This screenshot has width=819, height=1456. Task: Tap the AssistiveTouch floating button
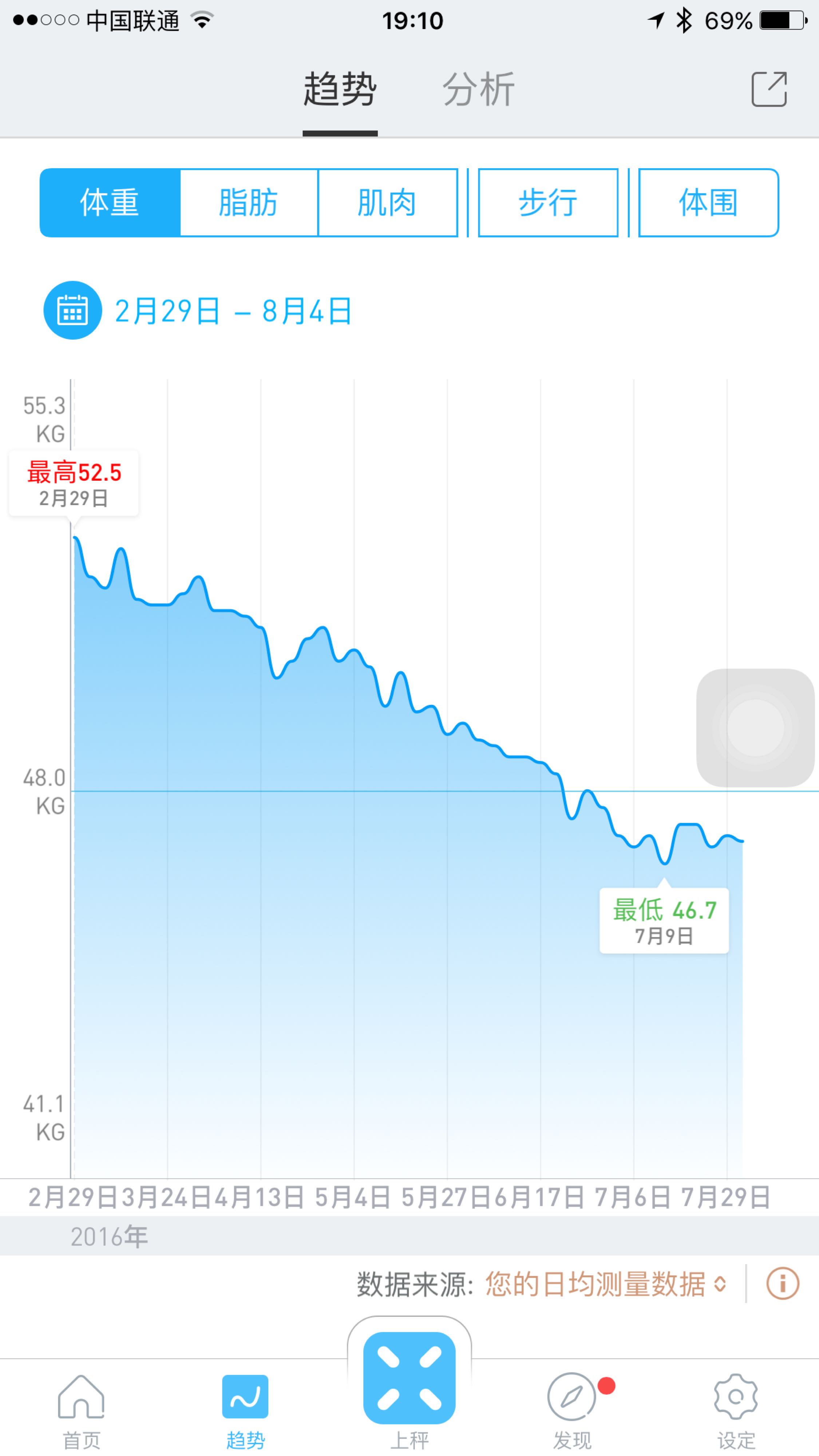tap(756, 728)
